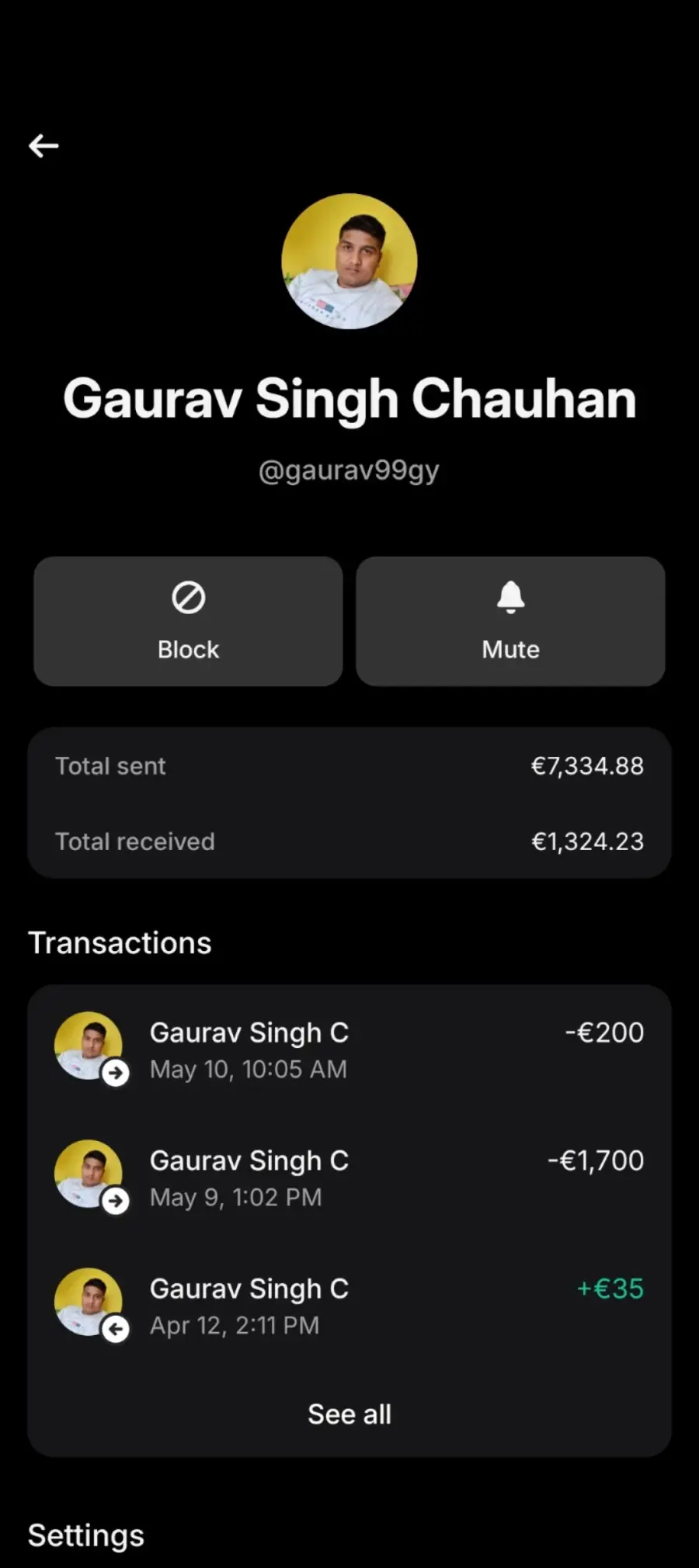Screen dimensions: 699x1568
Task: Open the +€35 transaction from Apr 12
Action: tap(349, 1306)
